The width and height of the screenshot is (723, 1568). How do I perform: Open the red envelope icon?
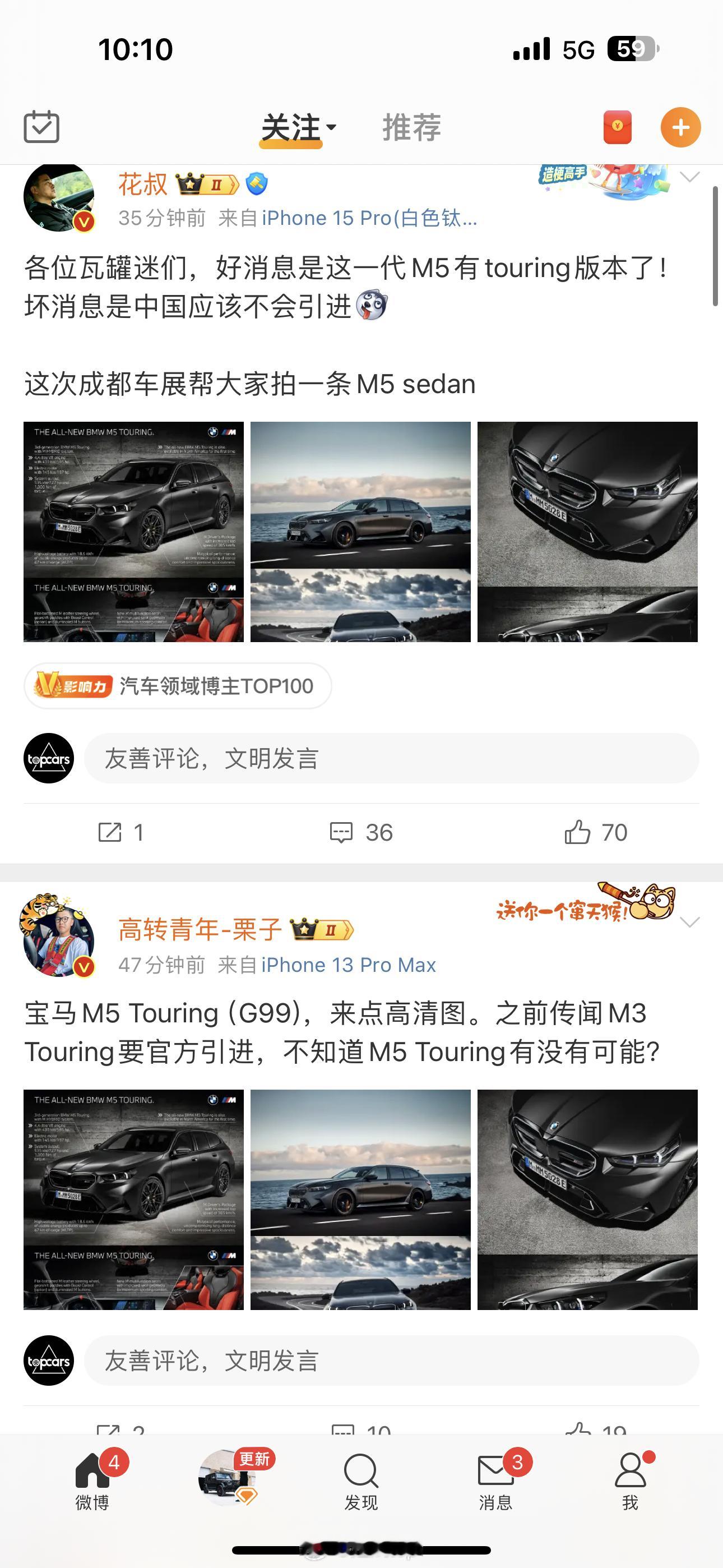(x=617, y=128)
